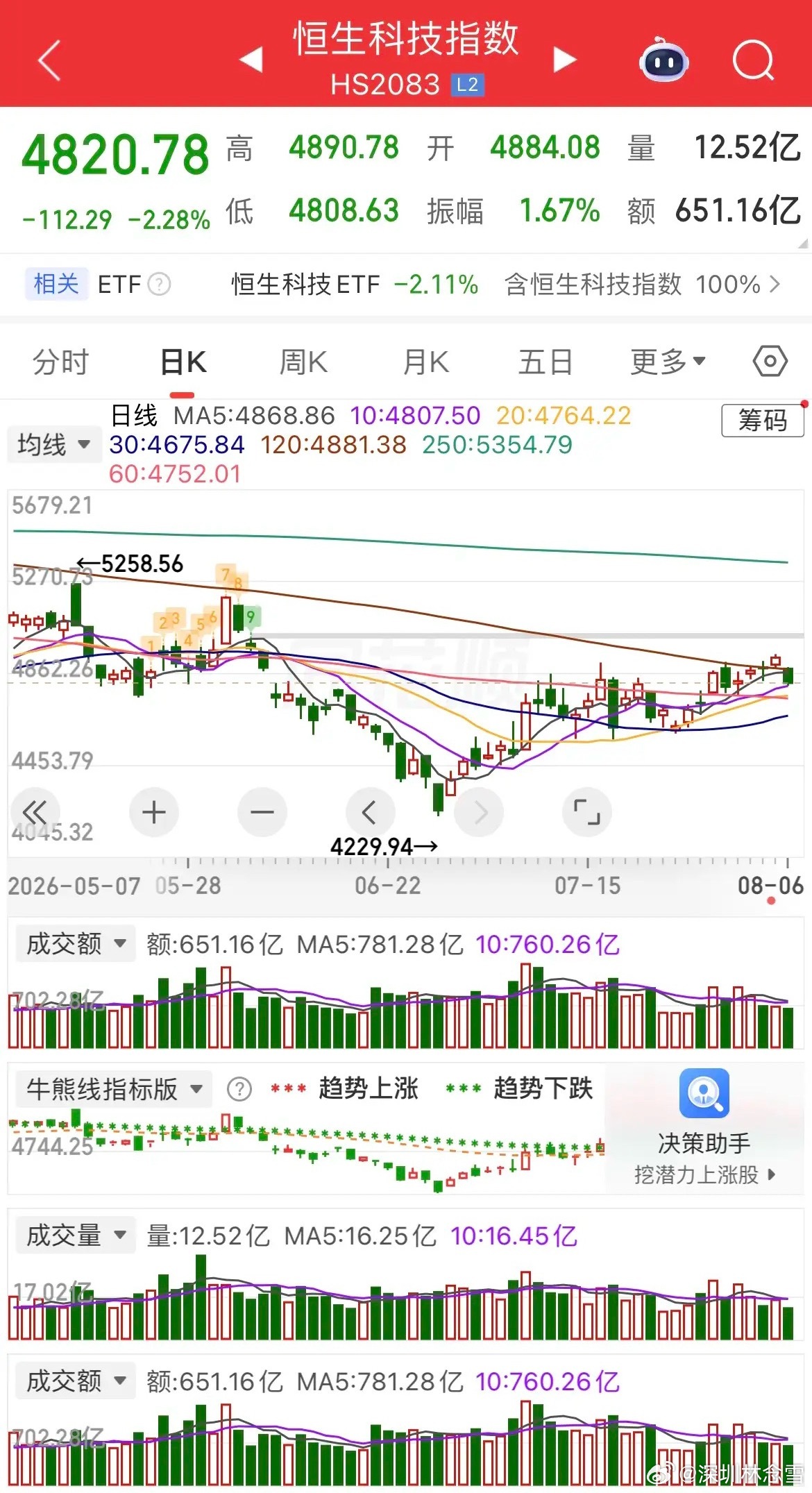This screenshot has width=812, height=1493.
Task: Switch to the previous index with left triangle
Action: click(251, 60)
